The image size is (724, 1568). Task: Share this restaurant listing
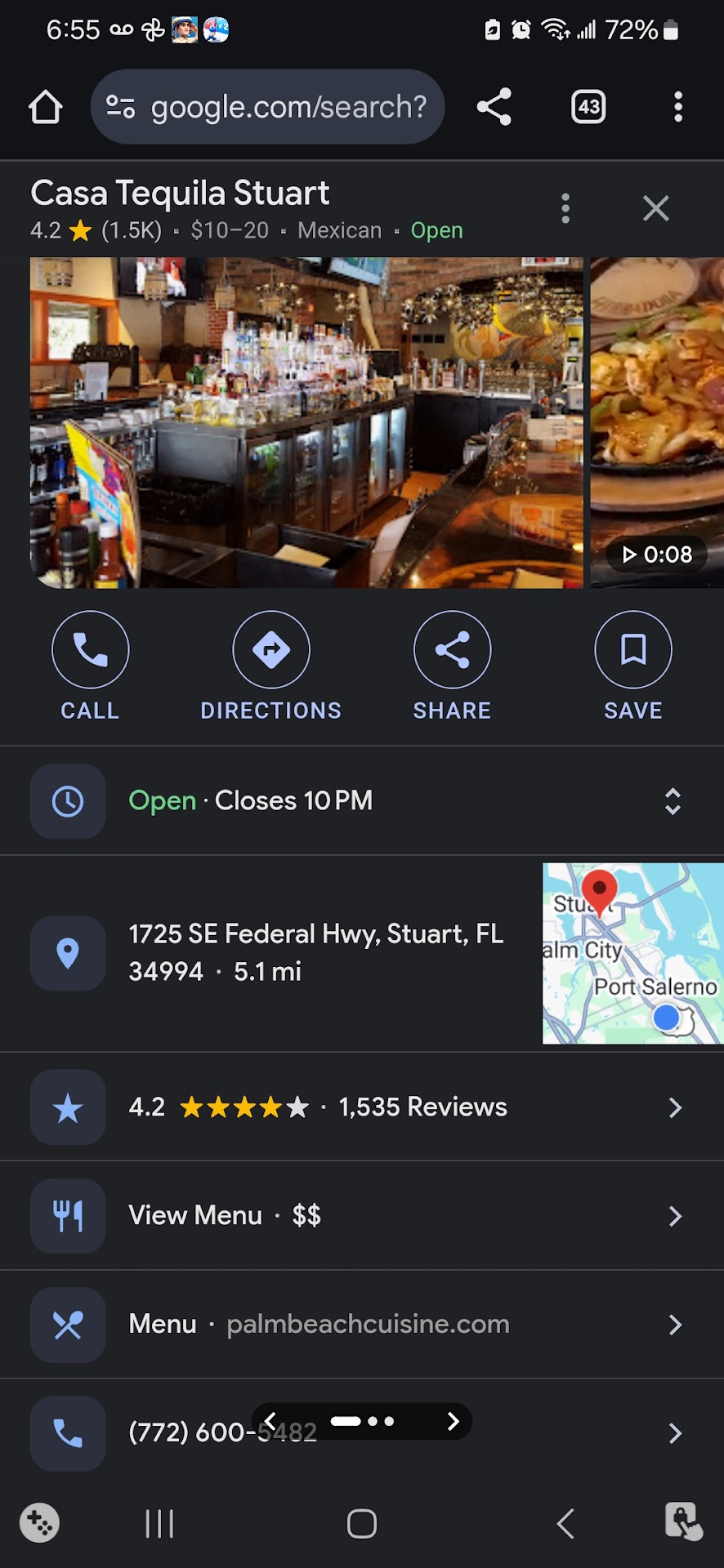click(452, 650)
